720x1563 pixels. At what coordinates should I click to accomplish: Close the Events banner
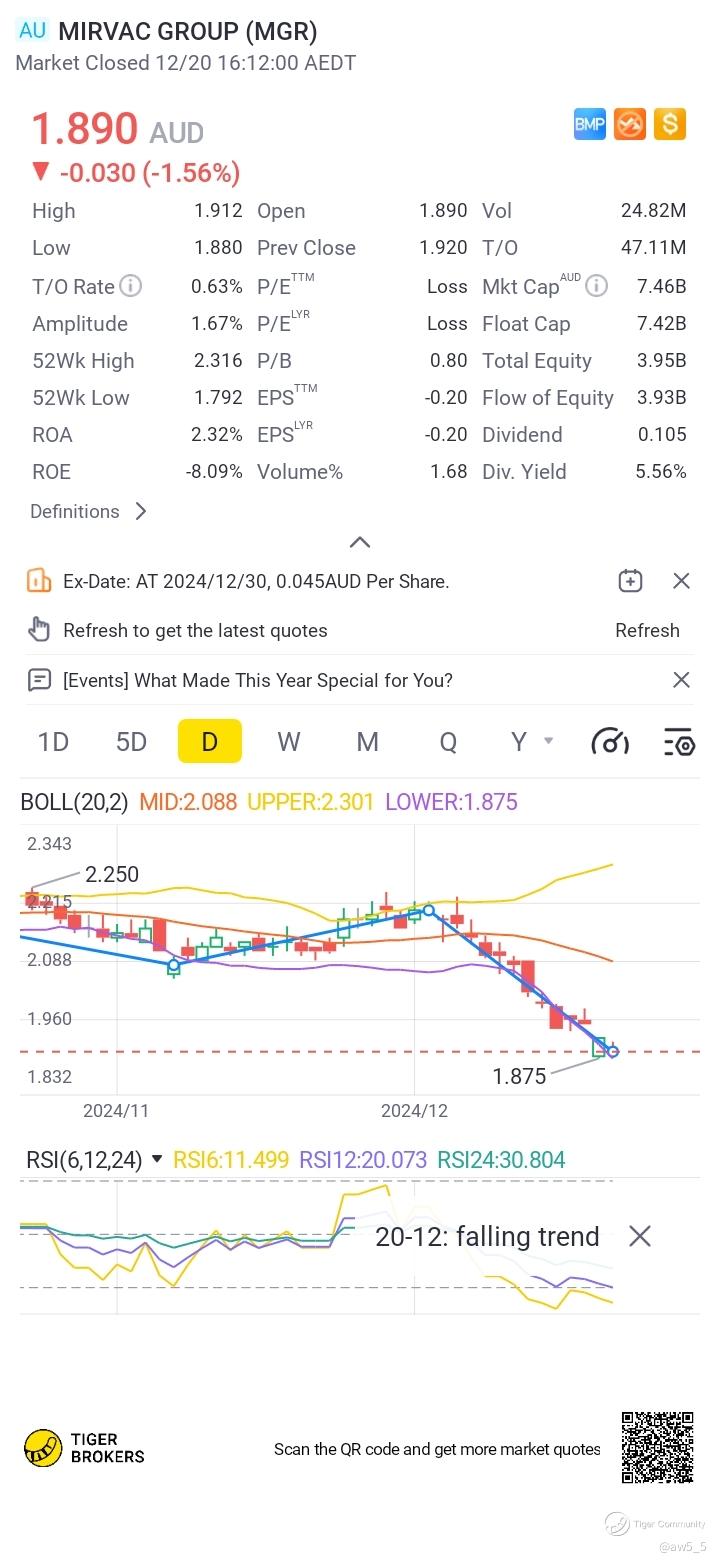[681, 680]
